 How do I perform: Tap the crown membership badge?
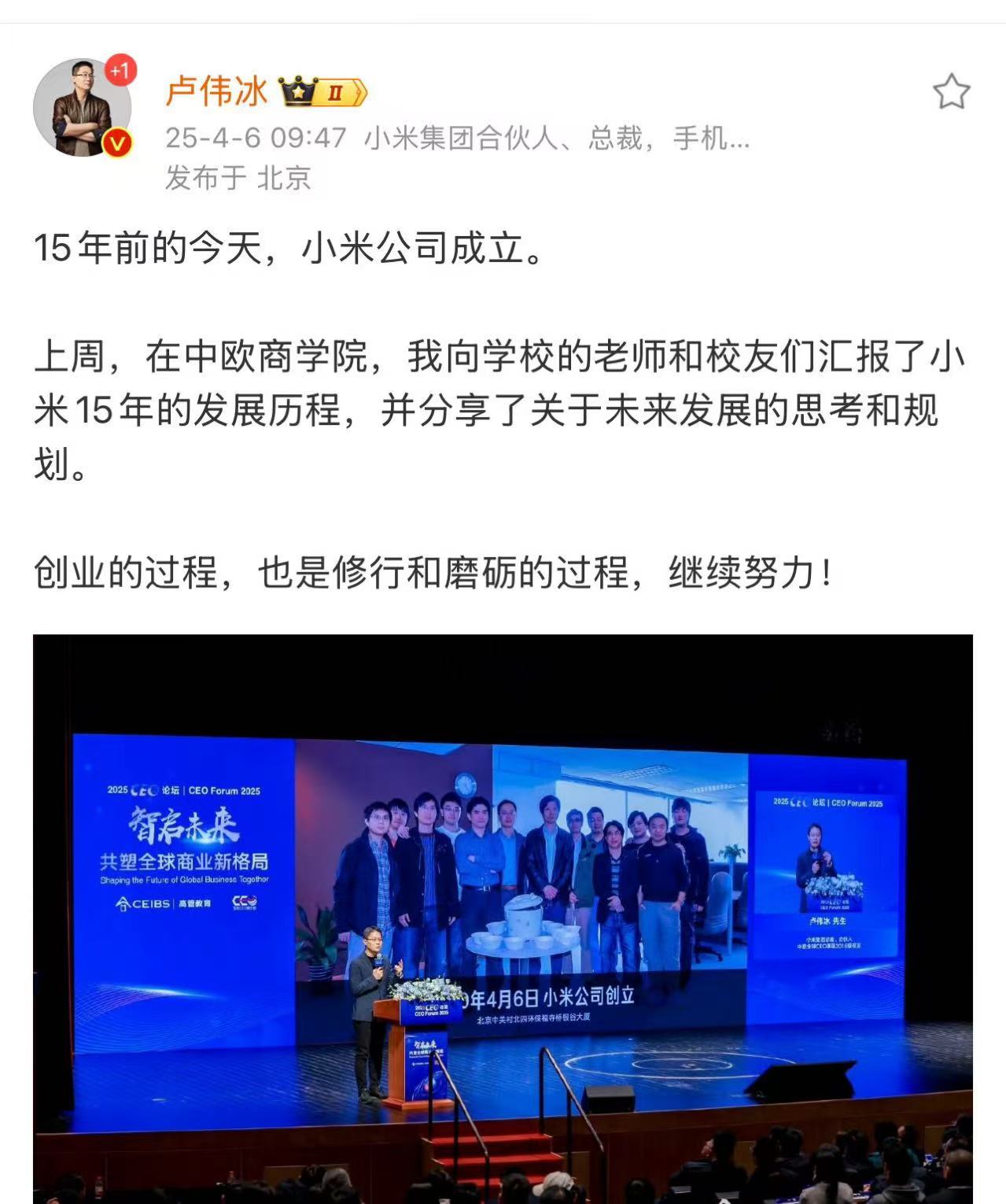[323, 93]
